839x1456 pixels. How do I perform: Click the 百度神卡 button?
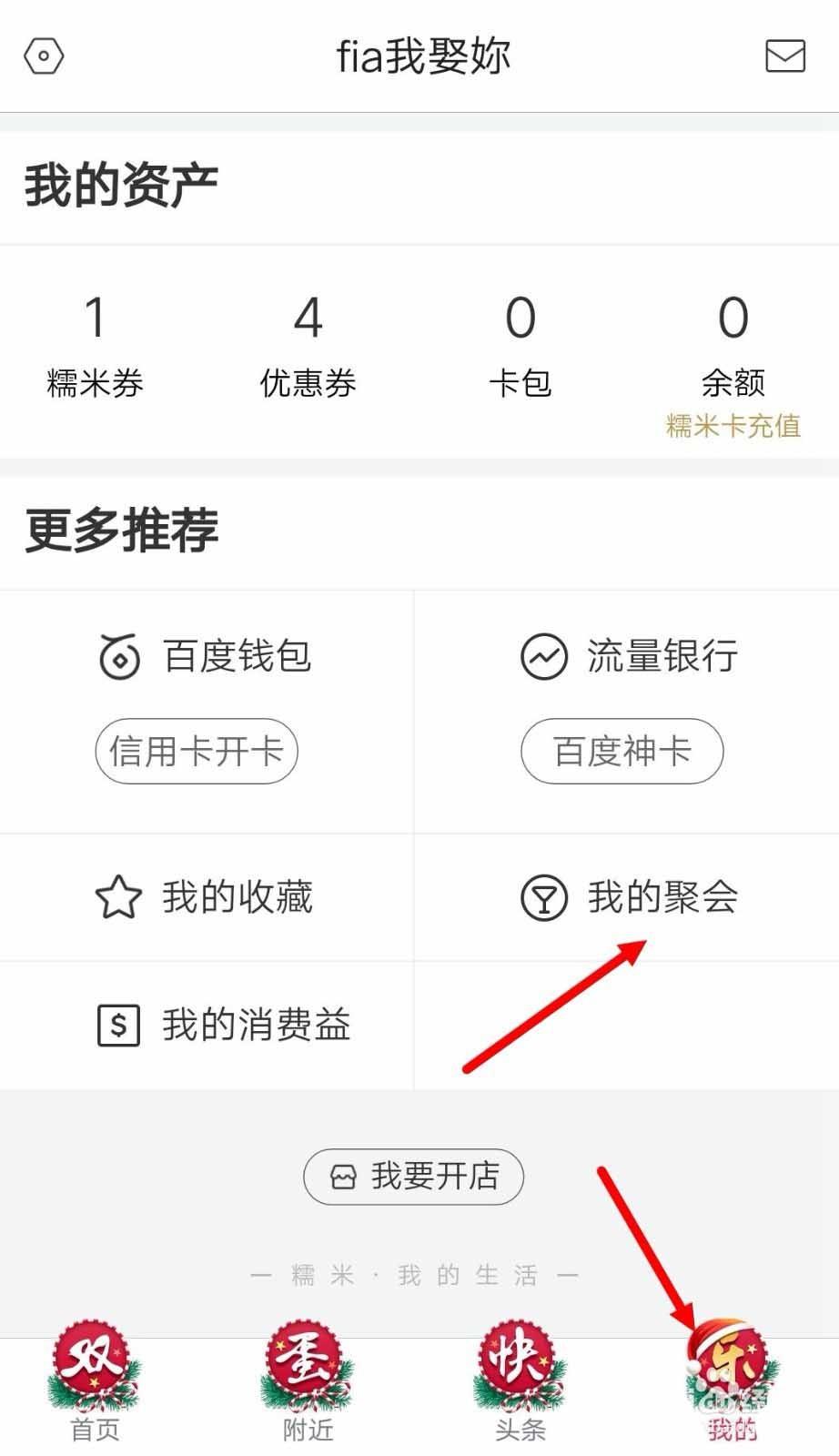pyautogui.click(x=622, y=751)
